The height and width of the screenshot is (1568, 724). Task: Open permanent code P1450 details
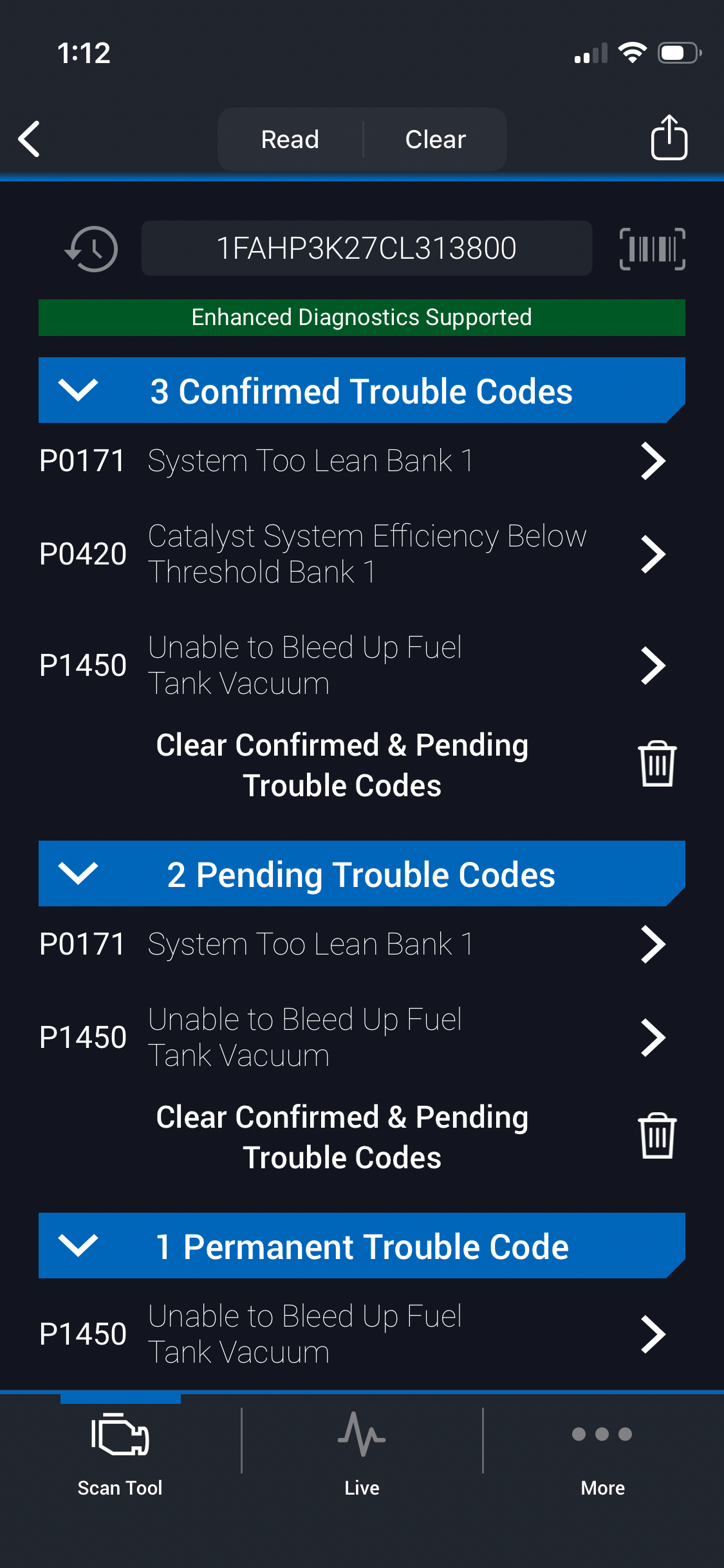point(352,1334)
